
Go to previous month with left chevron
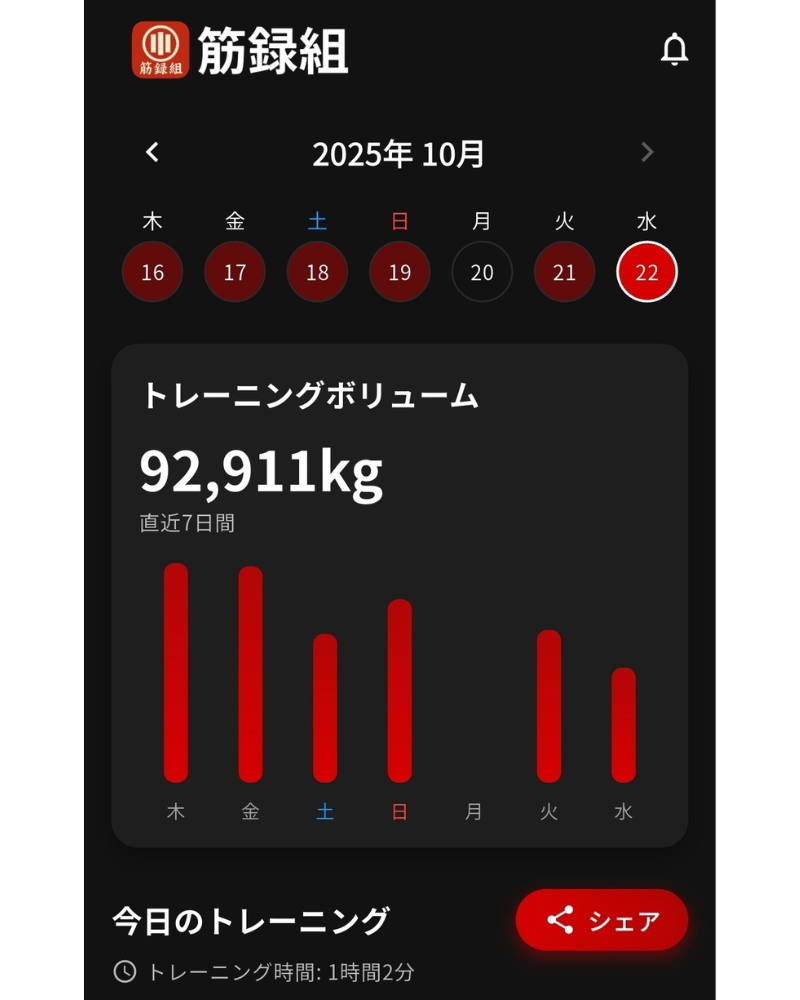tap(152, 152)
